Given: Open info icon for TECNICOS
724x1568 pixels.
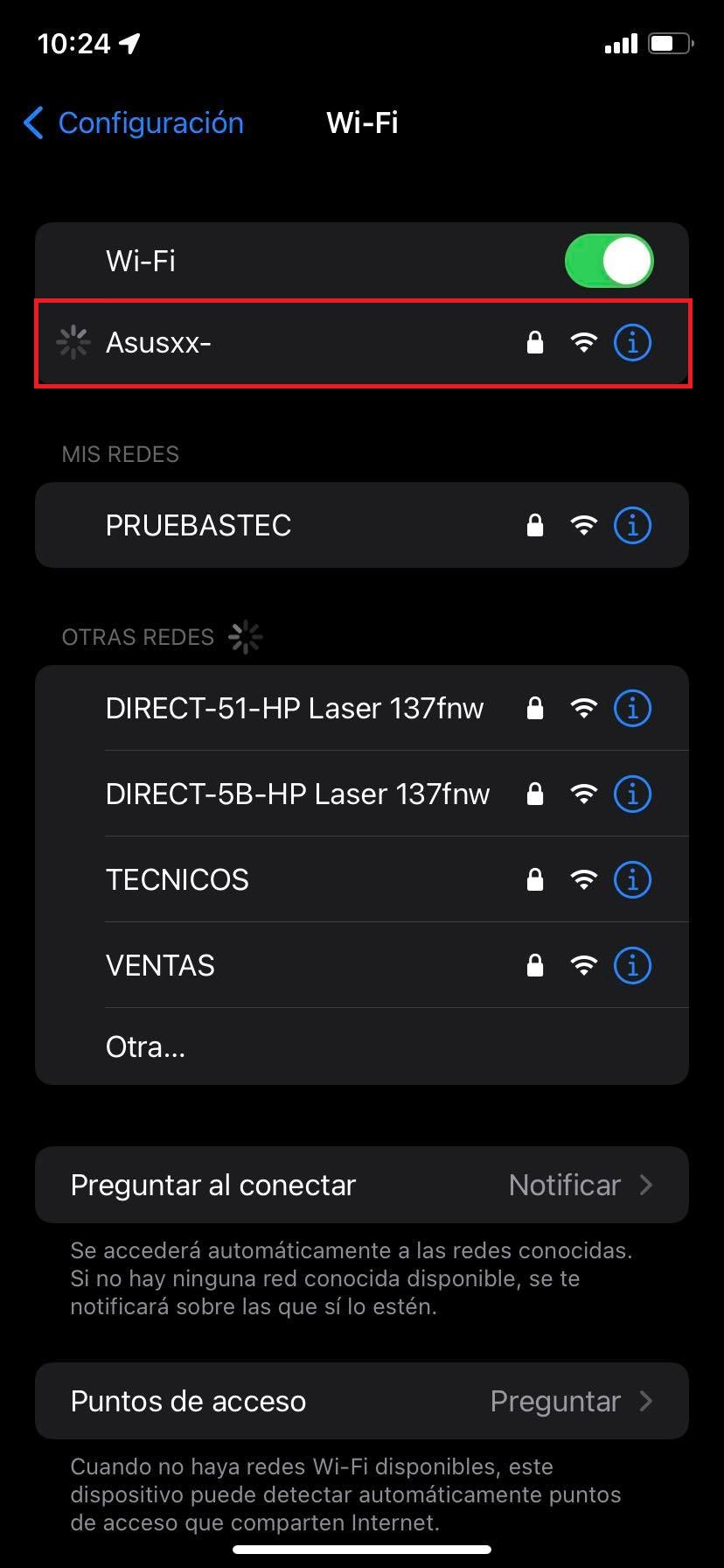Looking at the screenshot, I should click(x=632, y=880).
